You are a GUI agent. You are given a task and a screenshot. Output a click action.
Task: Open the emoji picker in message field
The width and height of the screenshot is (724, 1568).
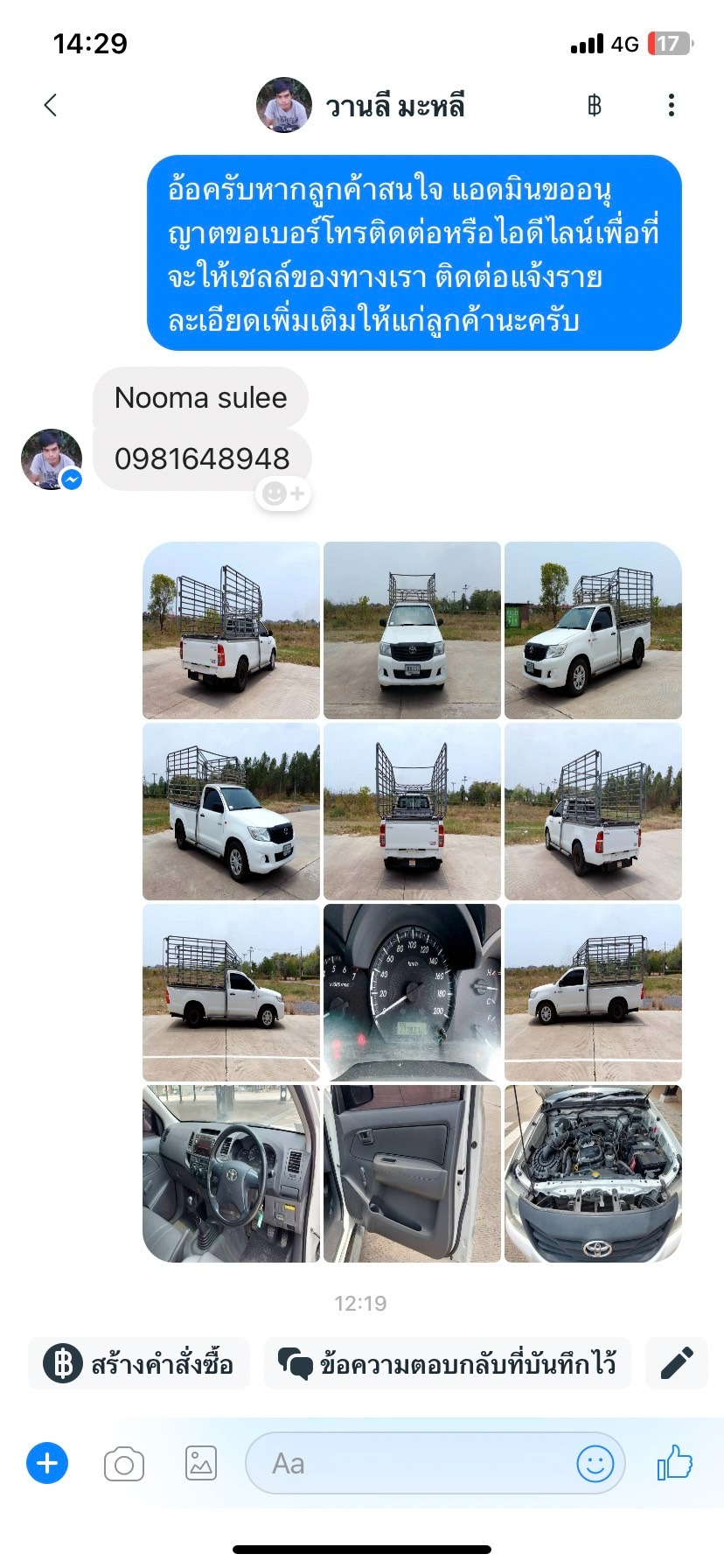595,1463
